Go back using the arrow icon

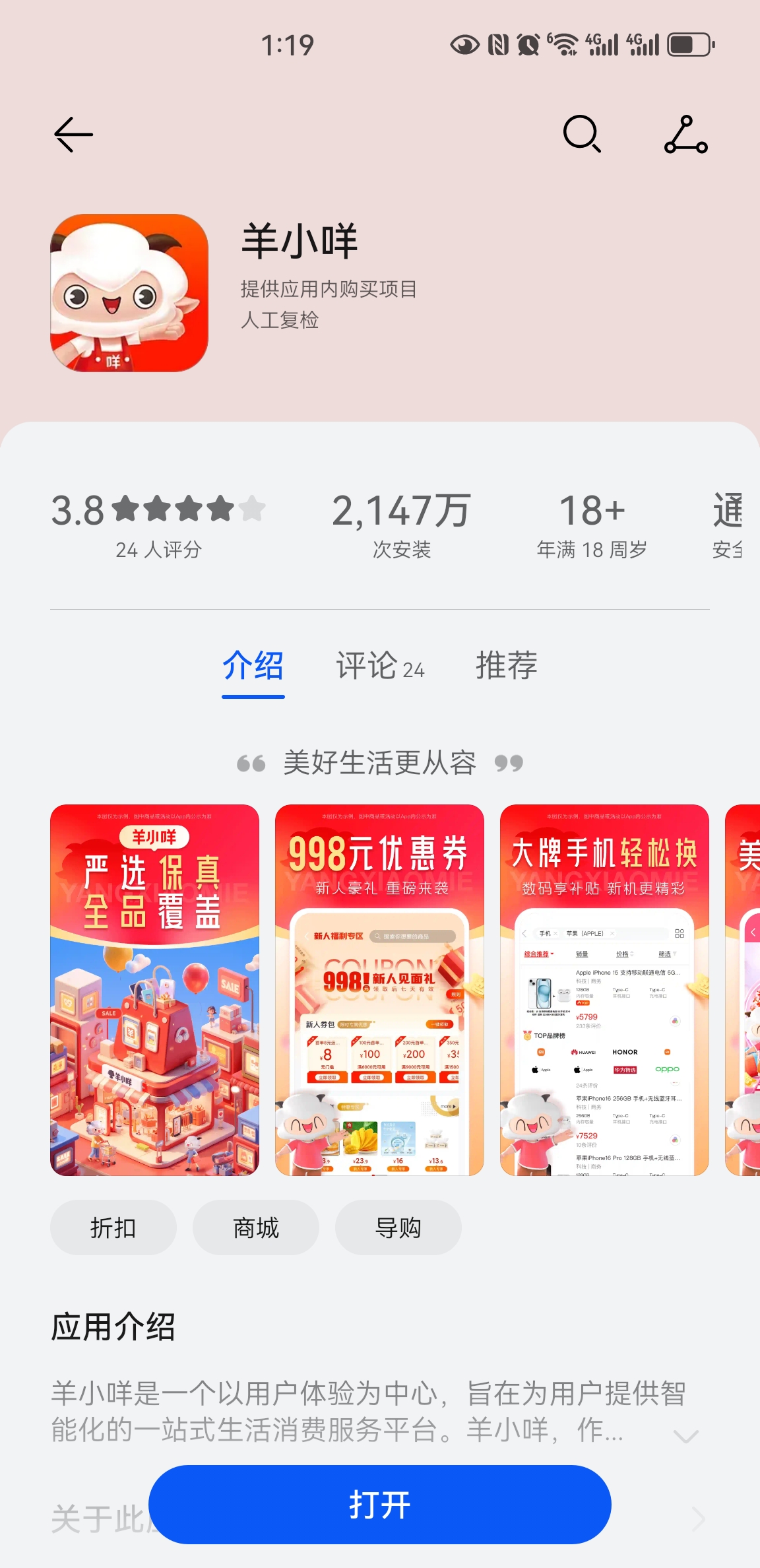pos(73,135)
